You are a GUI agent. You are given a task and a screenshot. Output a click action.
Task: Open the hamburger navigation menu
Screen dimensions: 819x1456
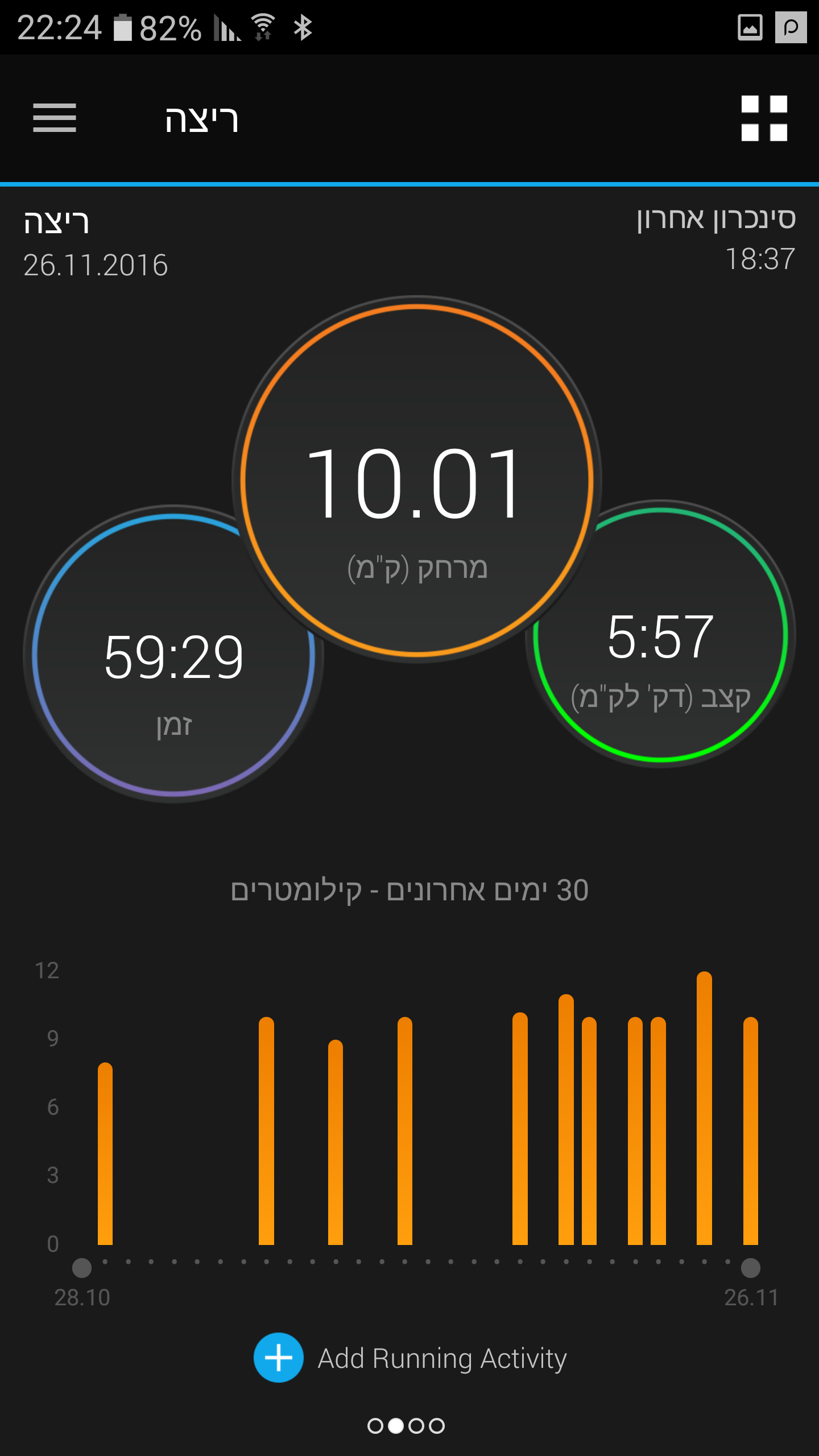point(55,118)
